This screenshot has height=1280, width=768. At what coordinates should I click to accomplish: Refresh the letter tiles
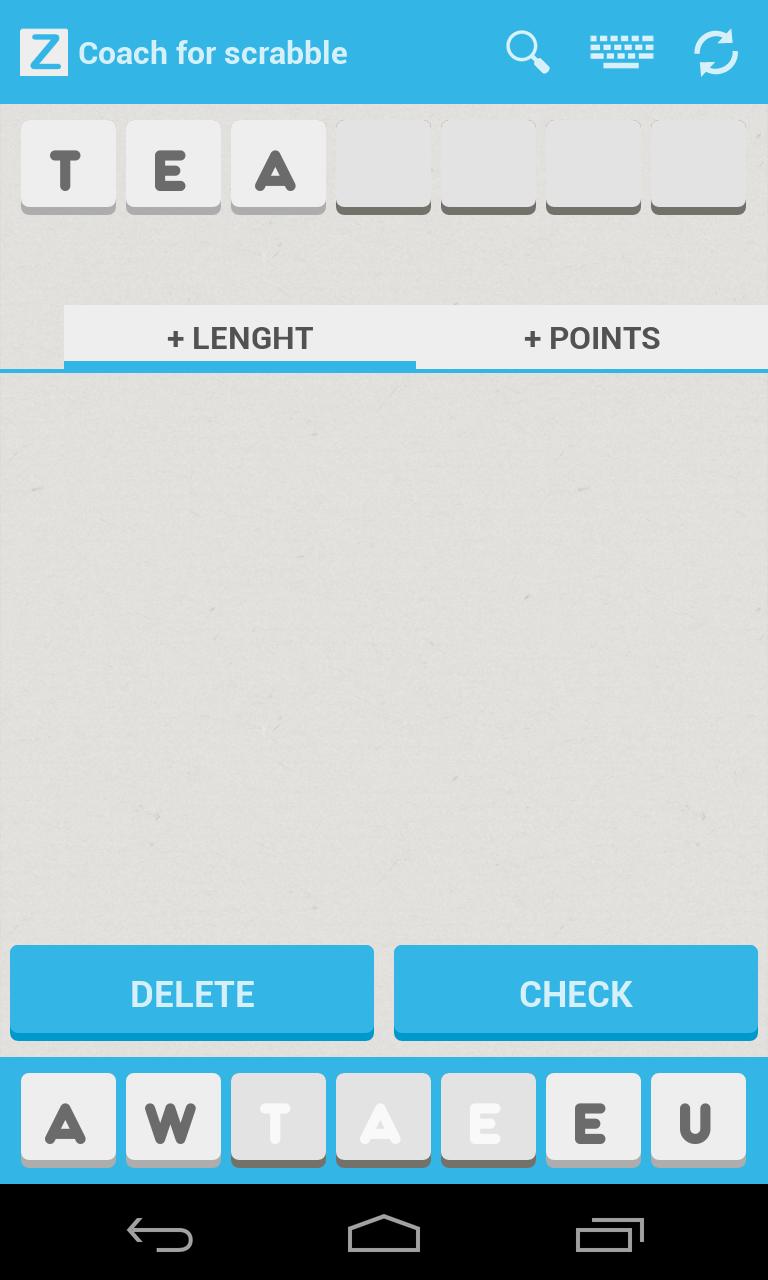pyautogui.click(x=716, y=52)
